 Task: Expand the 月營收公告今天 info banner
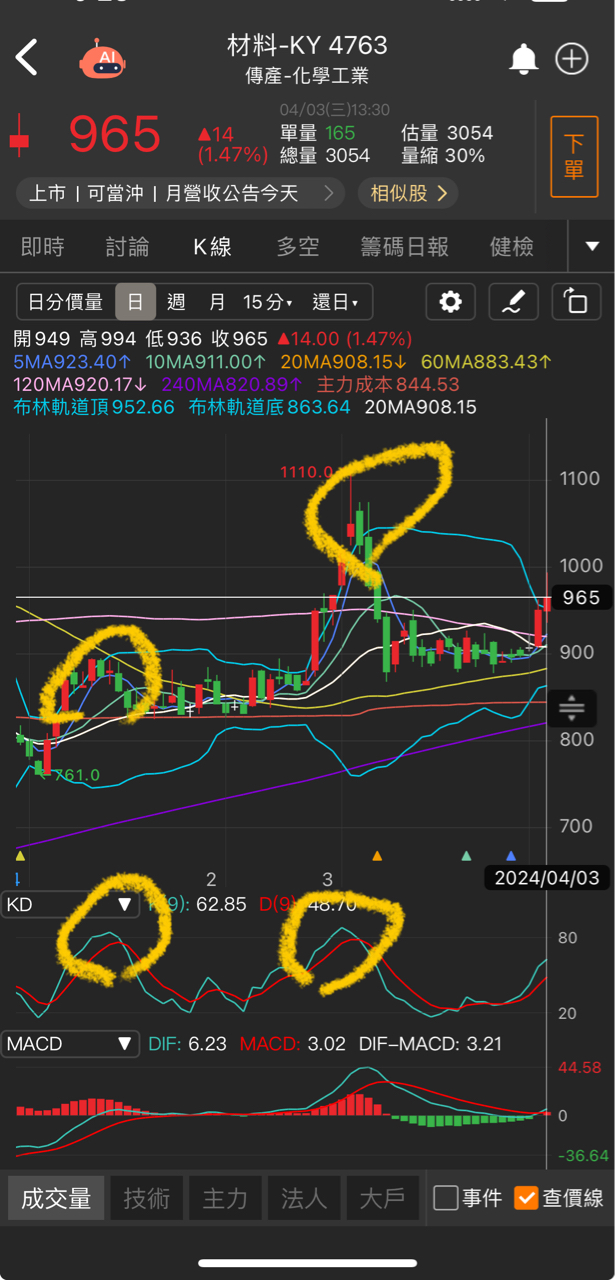(180, 193)
